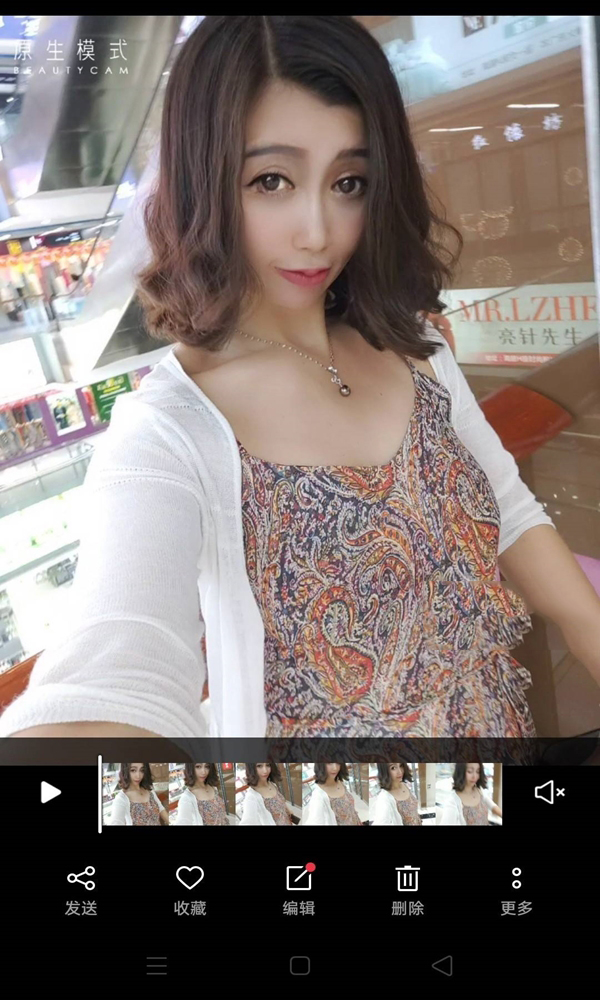Tap the video frame strip to seek
This screenshot has width=600, height=1000.
click(x=302, y=794)
